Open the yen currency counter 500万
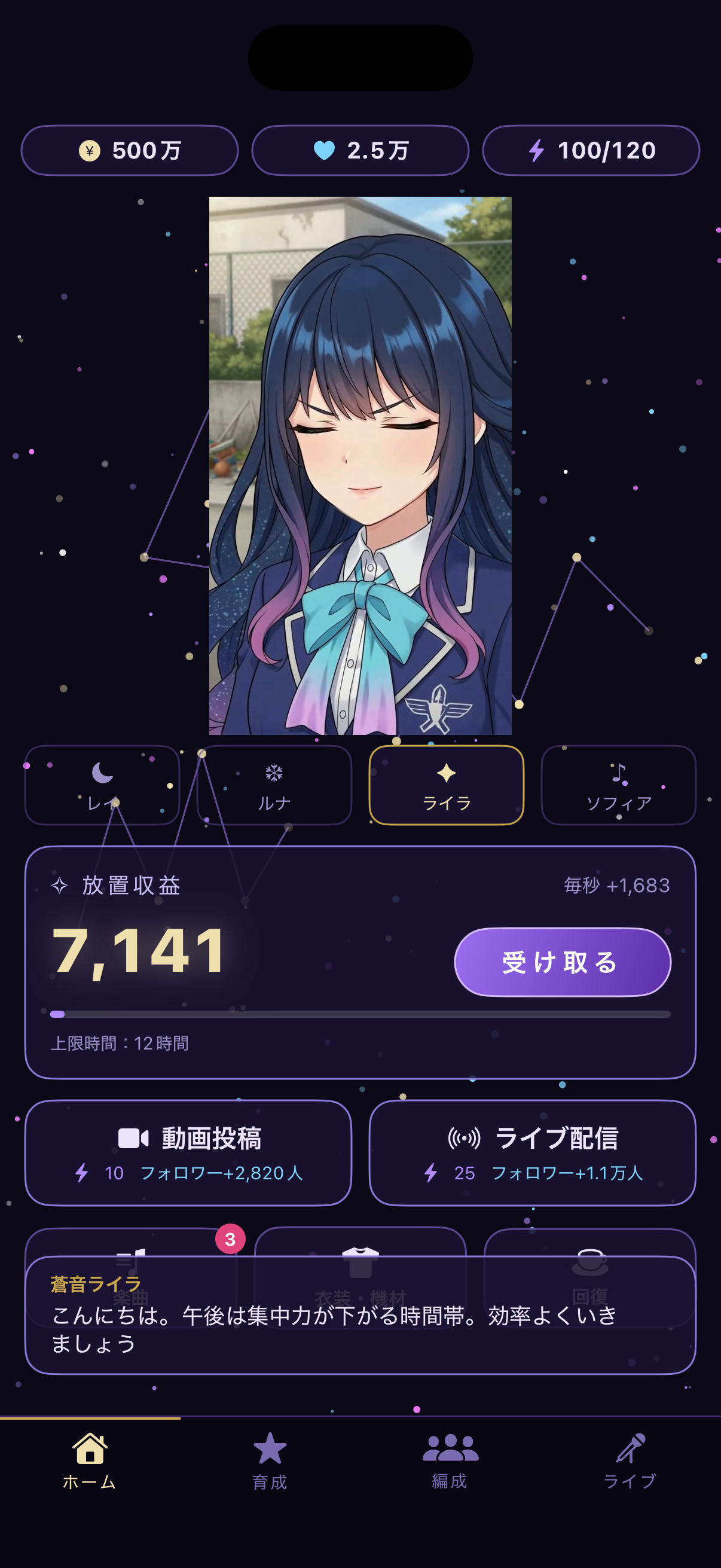721x1568 pixels. pos(130,150)
